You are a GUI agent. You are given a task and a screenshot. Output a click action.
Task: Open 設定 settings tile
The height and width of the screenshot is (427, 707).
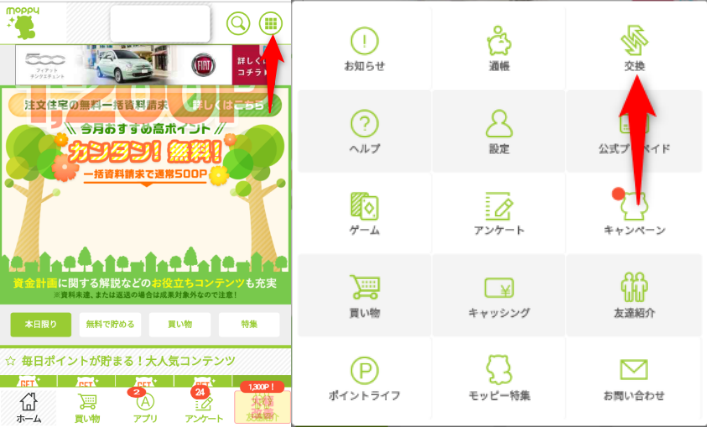pyautogui.click(x=500, y=131)
